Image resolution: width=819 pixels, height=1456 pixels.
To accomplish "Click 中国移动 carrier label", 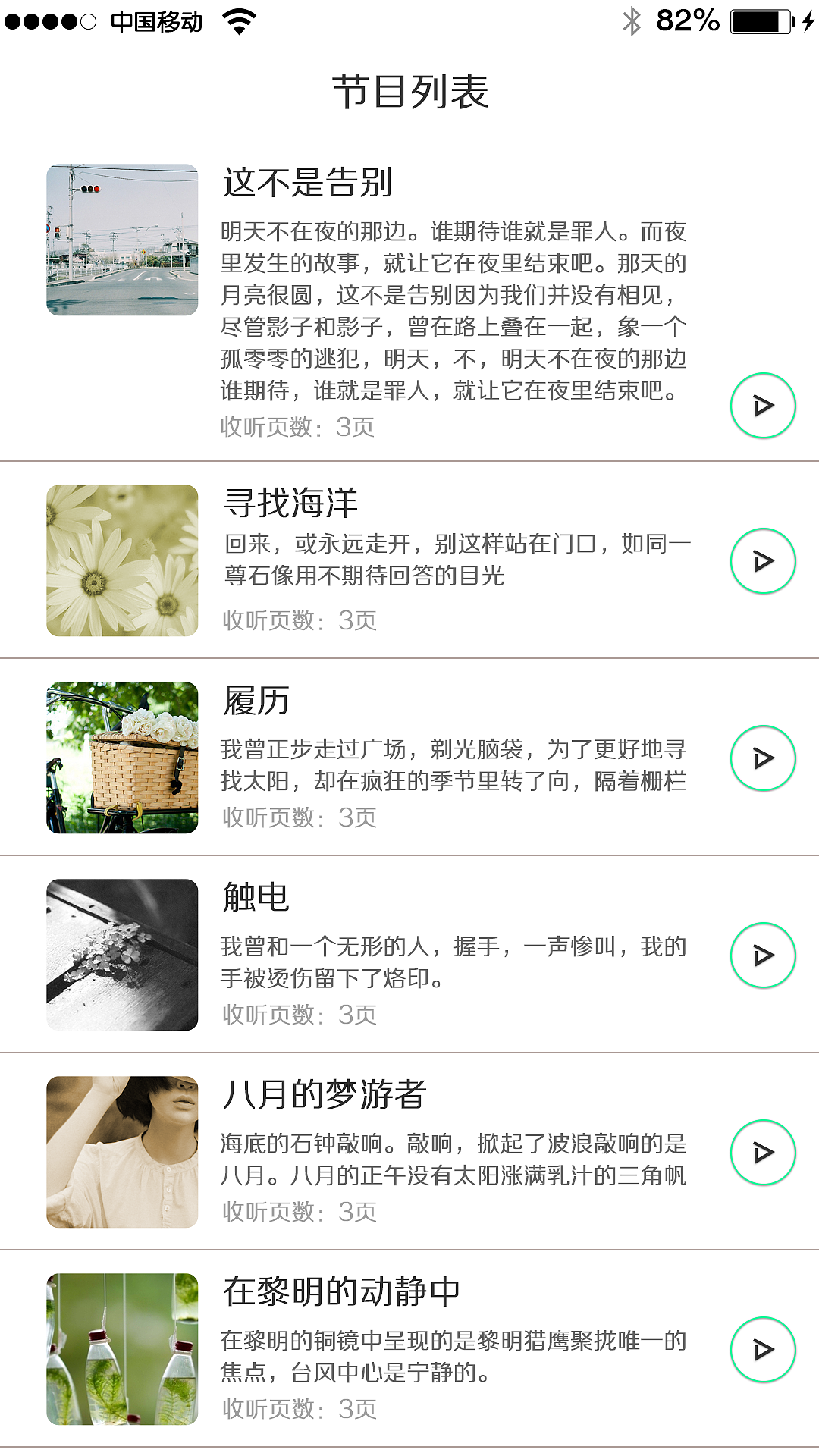I will tap(155, 20).
